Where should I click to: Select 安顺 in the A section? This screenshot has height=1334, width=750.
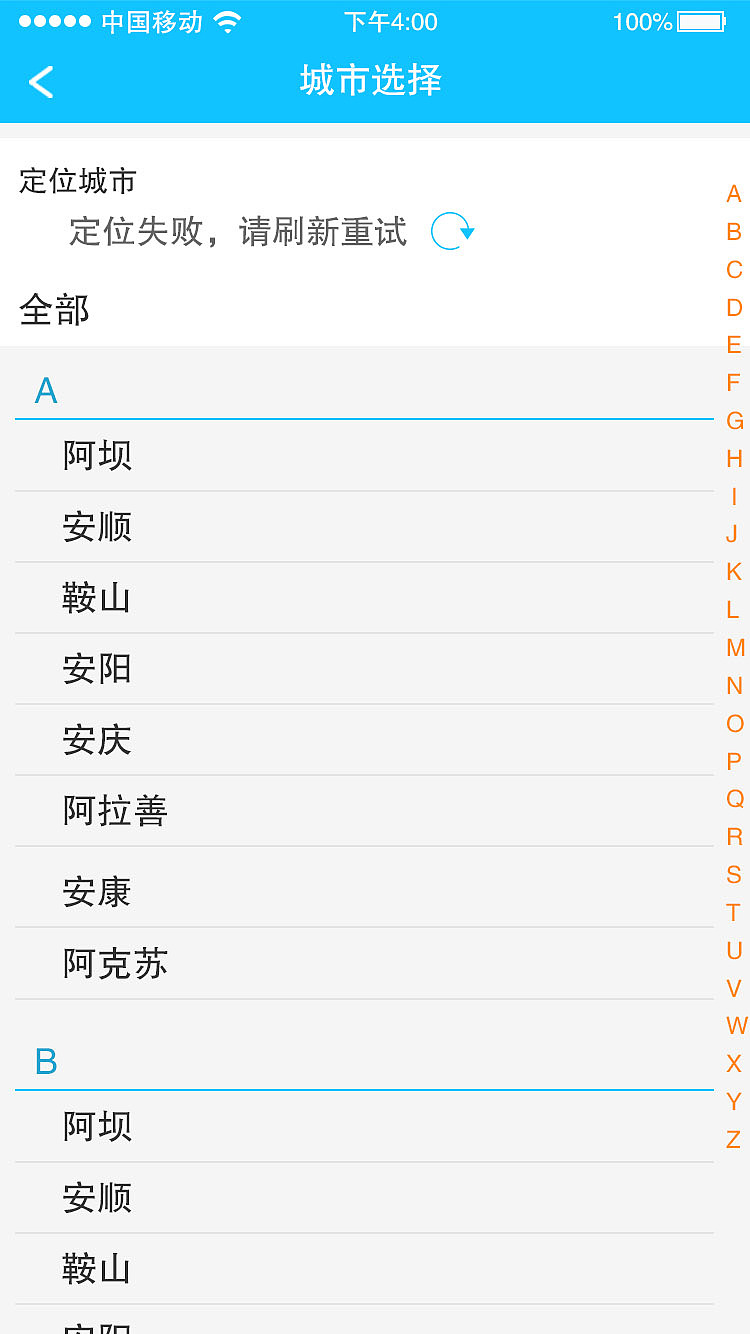coord(97,527)
